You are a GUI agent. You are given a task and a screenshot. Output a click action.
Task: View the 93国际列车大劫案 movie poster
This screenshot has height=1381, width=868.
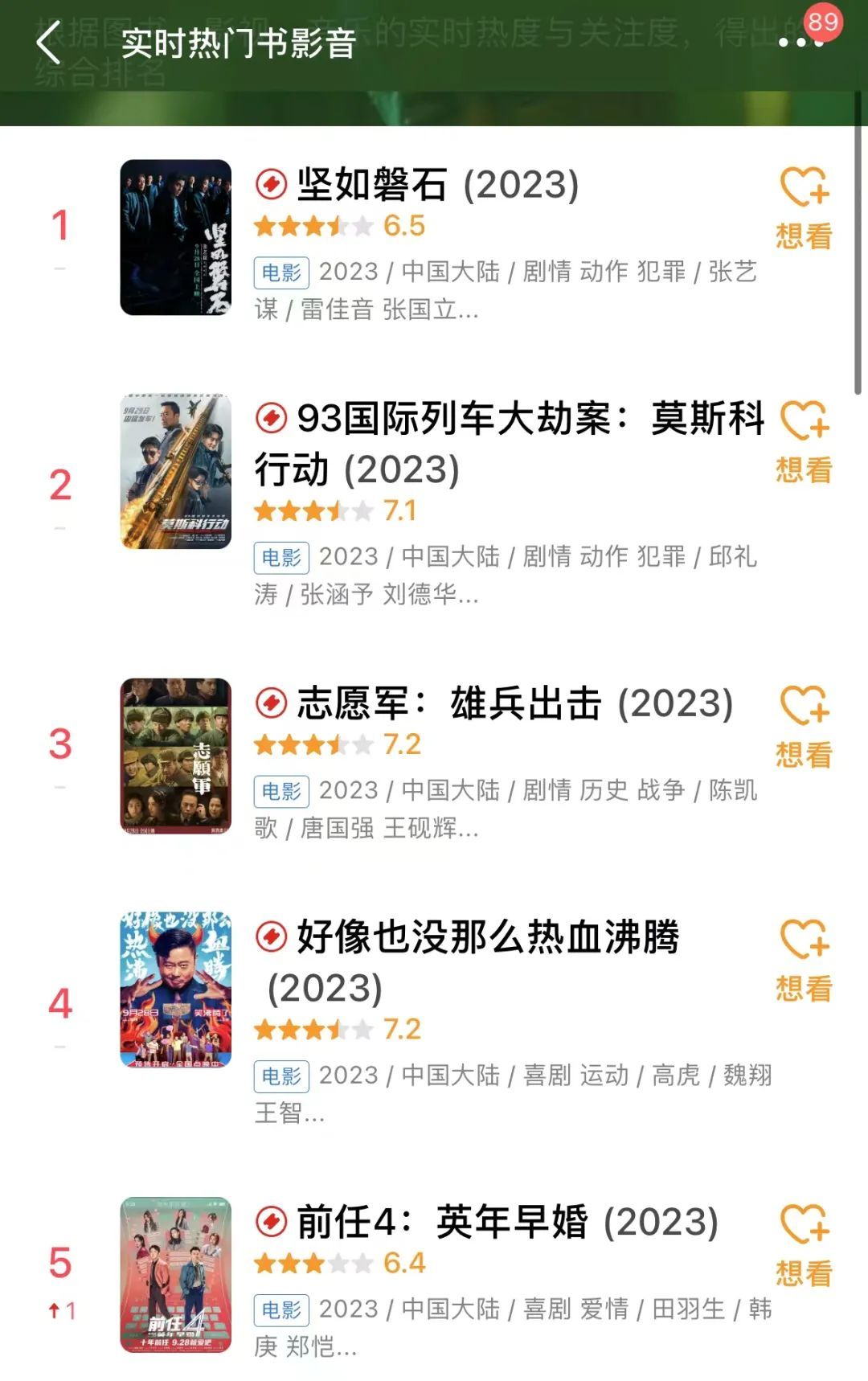(175, 471)
